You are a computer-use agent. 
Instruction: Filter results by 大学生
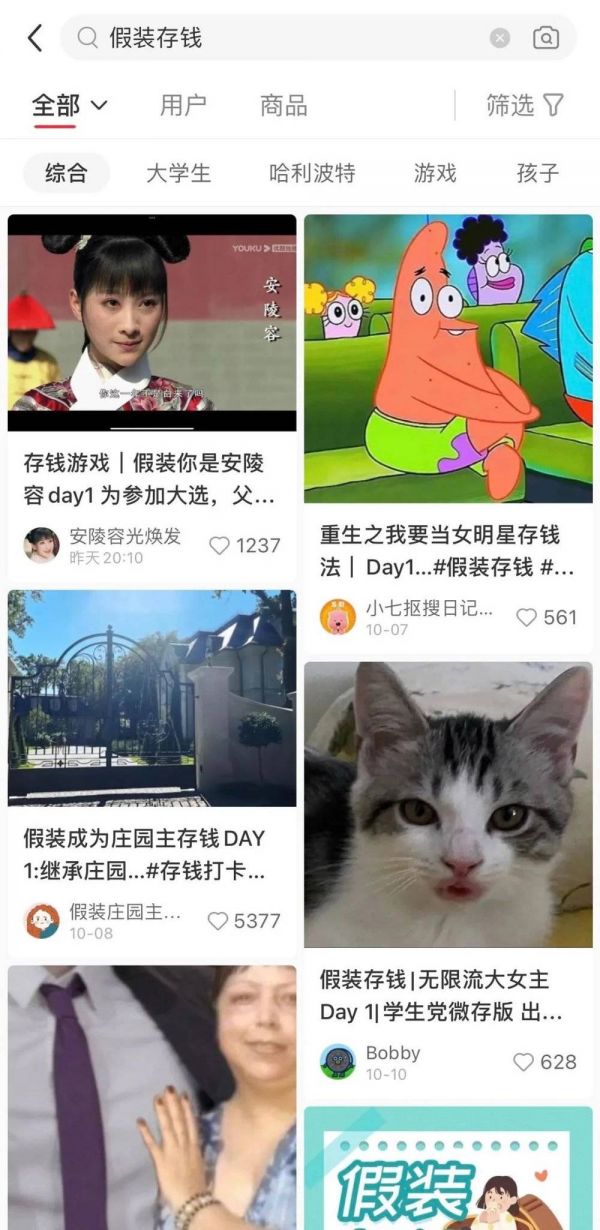179,173
